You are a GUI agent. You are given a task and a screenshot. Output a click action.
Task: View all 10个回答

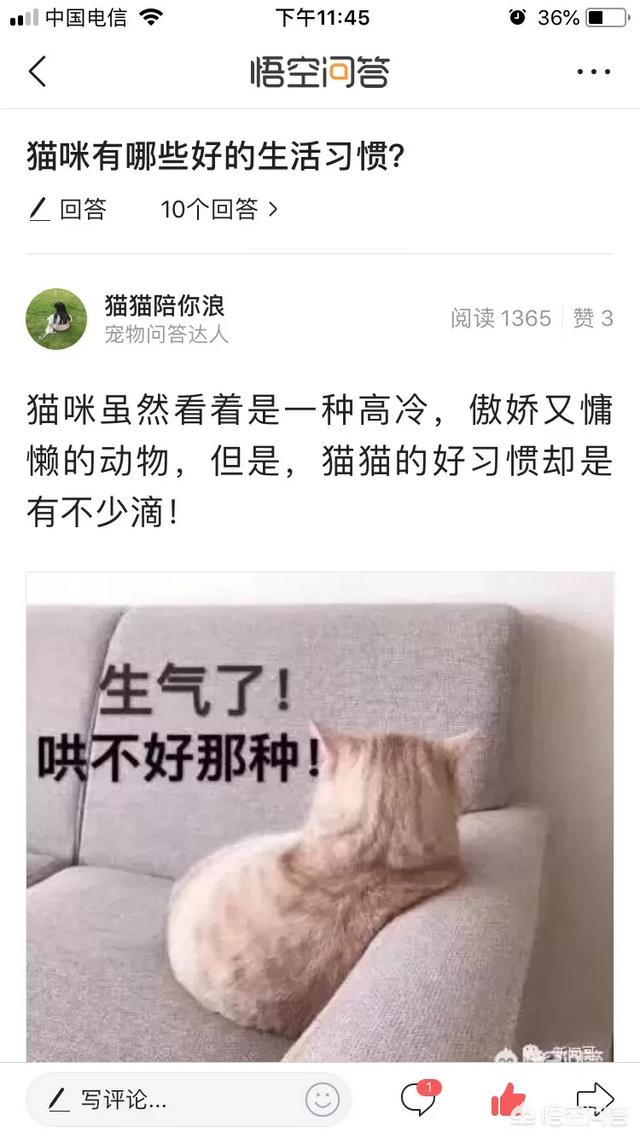pos(219,209)
